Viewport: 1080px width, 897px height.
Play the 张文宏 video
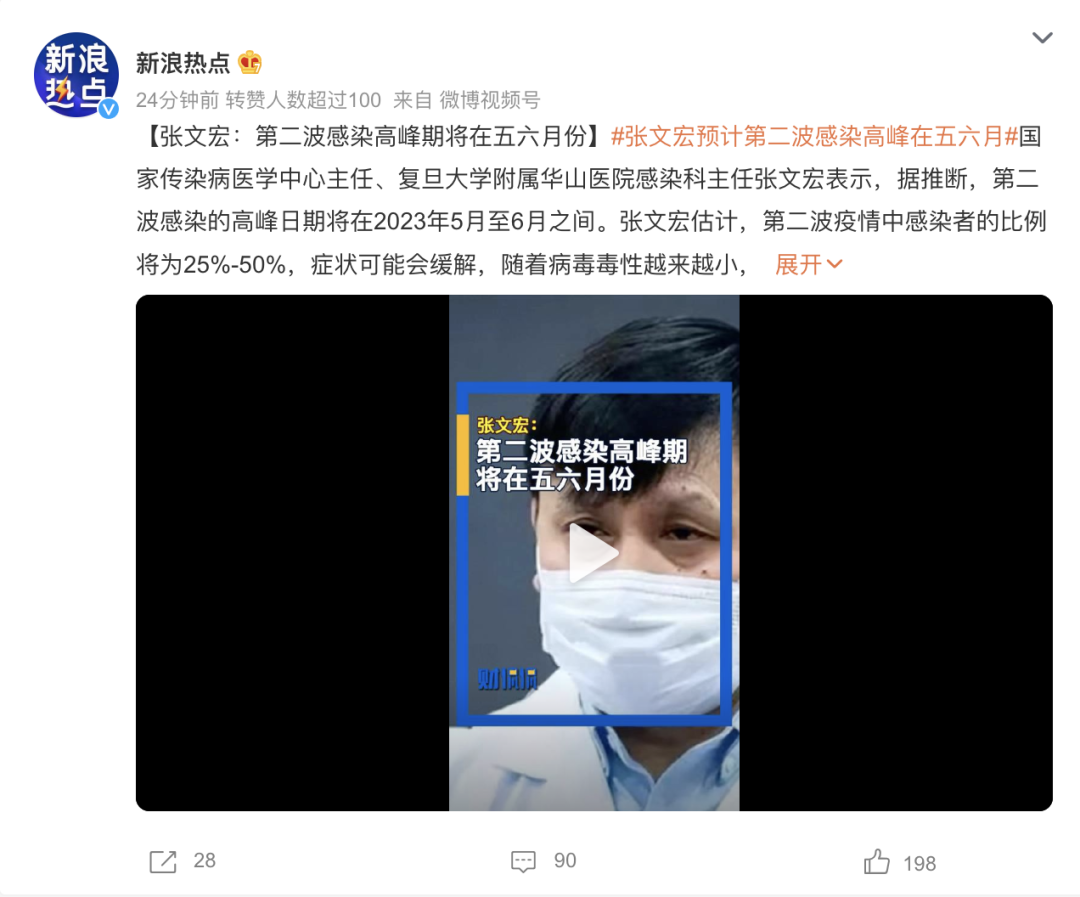click(x=593, y=553)
